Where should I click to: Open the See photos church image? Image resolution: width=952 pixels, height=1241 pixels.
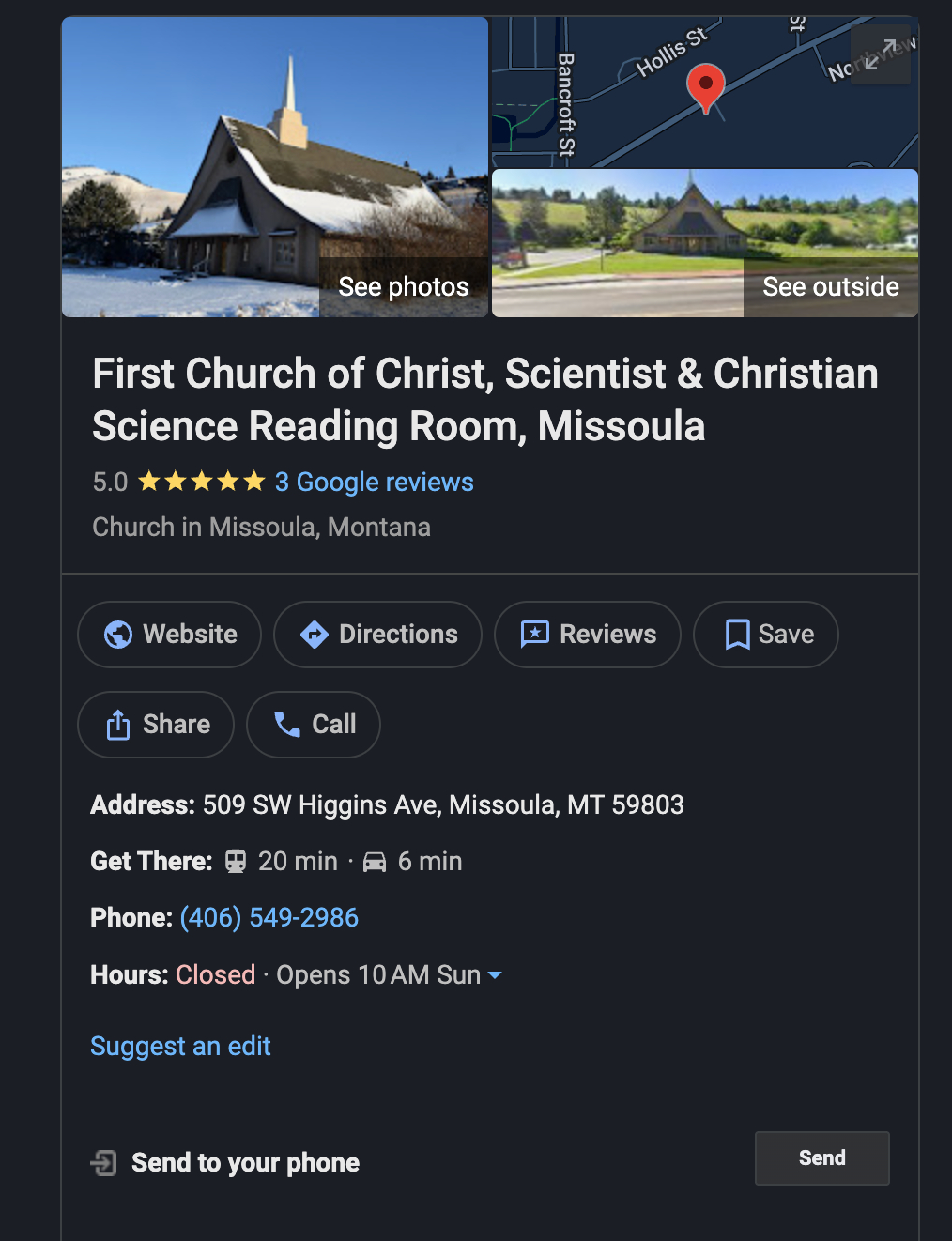coord(275,167)
